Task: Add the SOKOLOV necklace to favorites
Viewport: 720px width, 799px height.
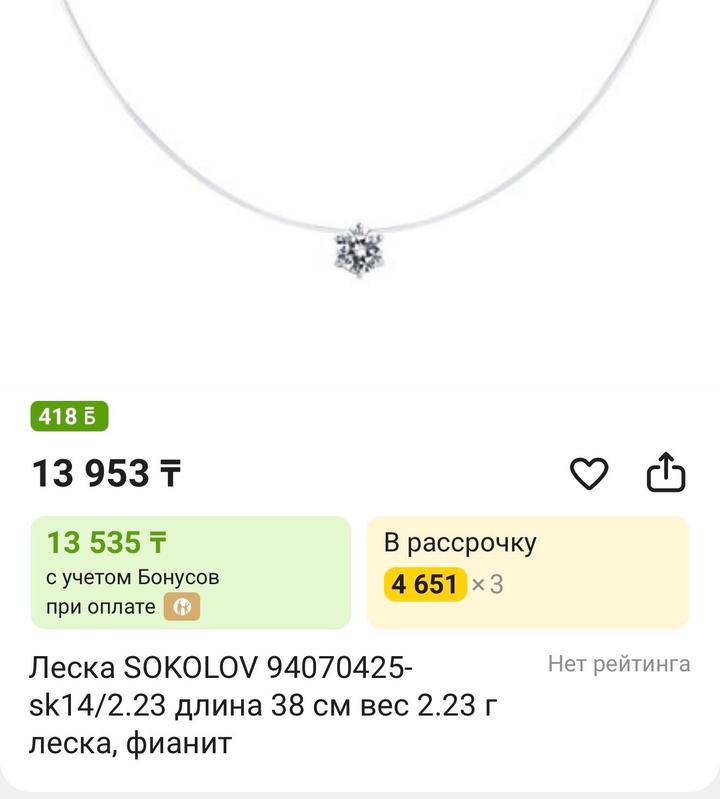Action: (x=588, y=473)
